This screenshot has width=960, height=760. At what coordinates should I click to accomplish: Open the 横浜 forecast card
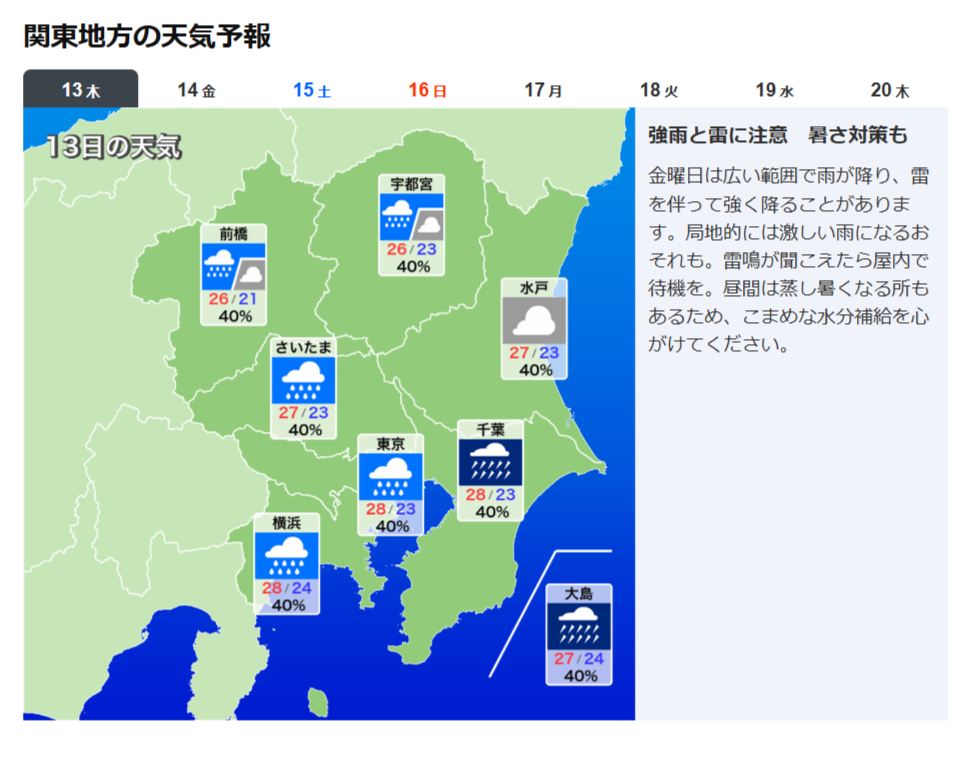click(x=287, y=564)
